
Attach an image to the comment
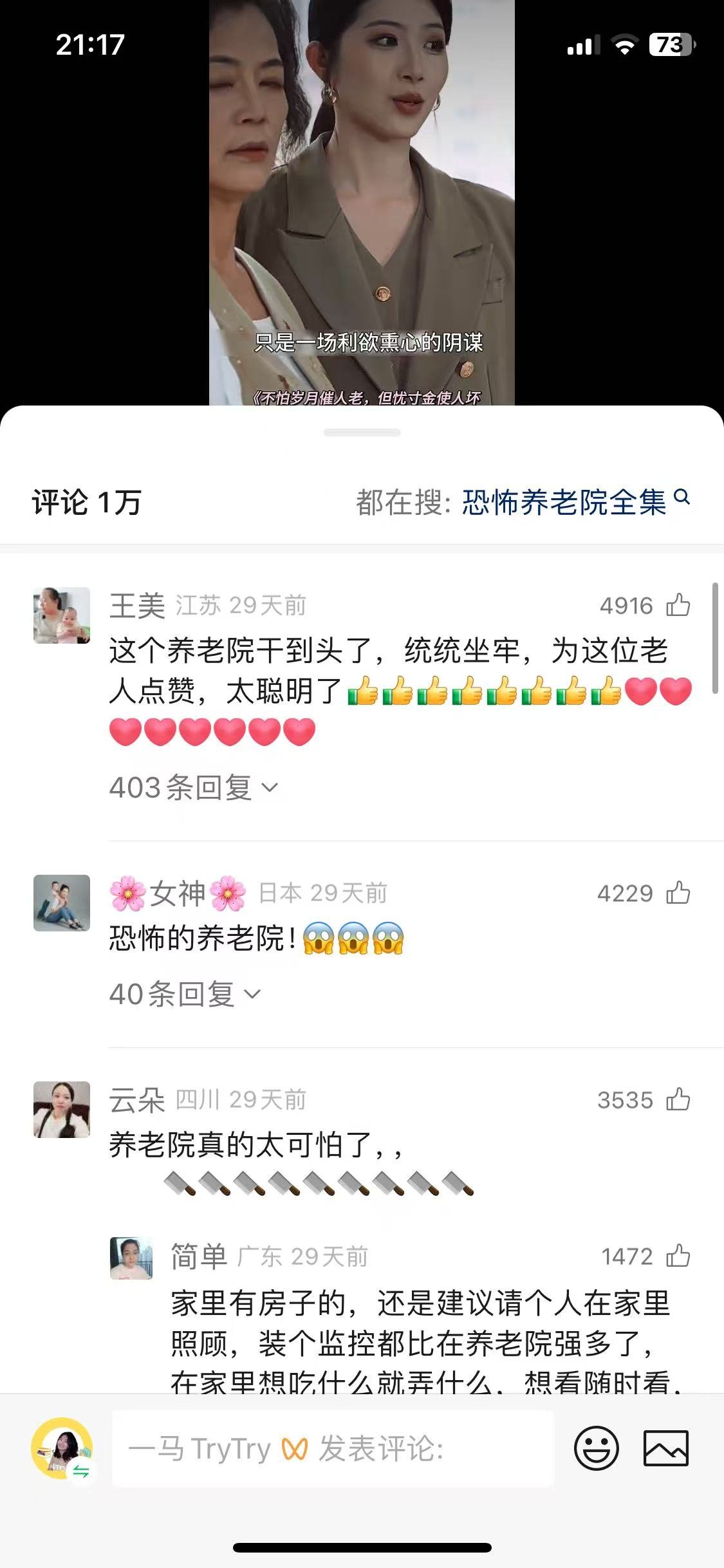coord(666,1448)
